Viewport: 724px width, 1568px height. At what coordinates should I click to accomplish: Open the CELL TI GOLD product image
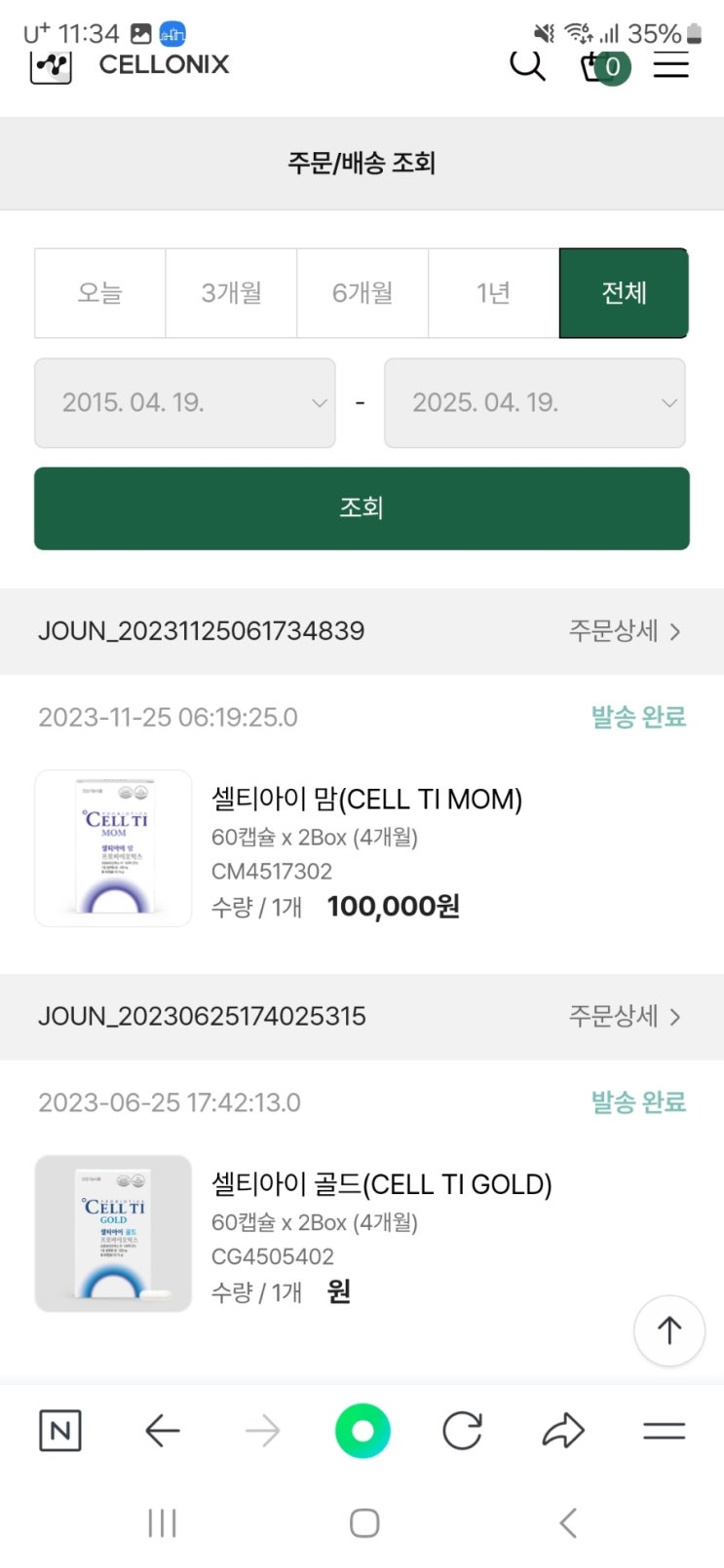click(x=113, y=1233)
